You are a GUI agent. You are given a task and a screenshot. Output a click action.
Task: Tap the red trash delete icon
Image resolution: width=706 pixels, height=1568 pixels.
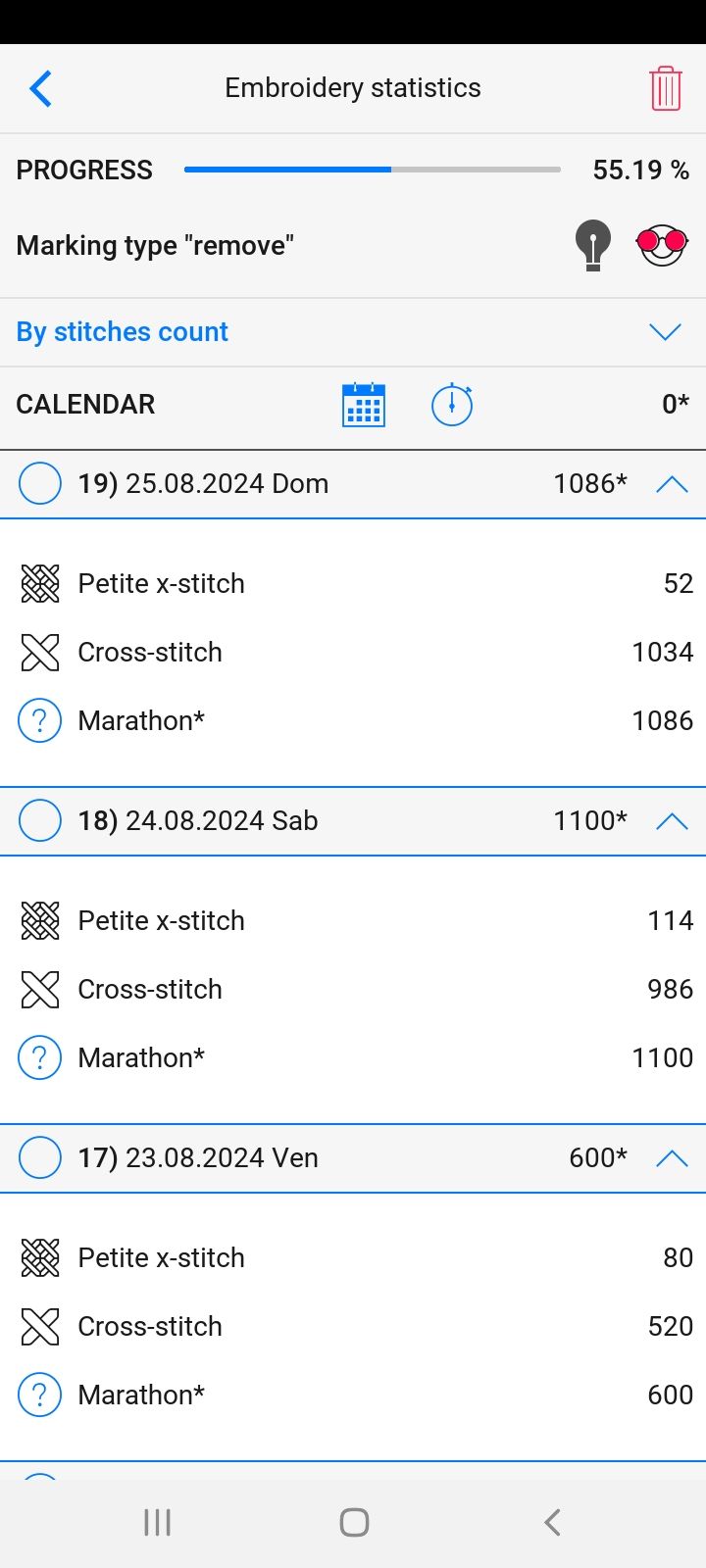[x=665, y=88]
